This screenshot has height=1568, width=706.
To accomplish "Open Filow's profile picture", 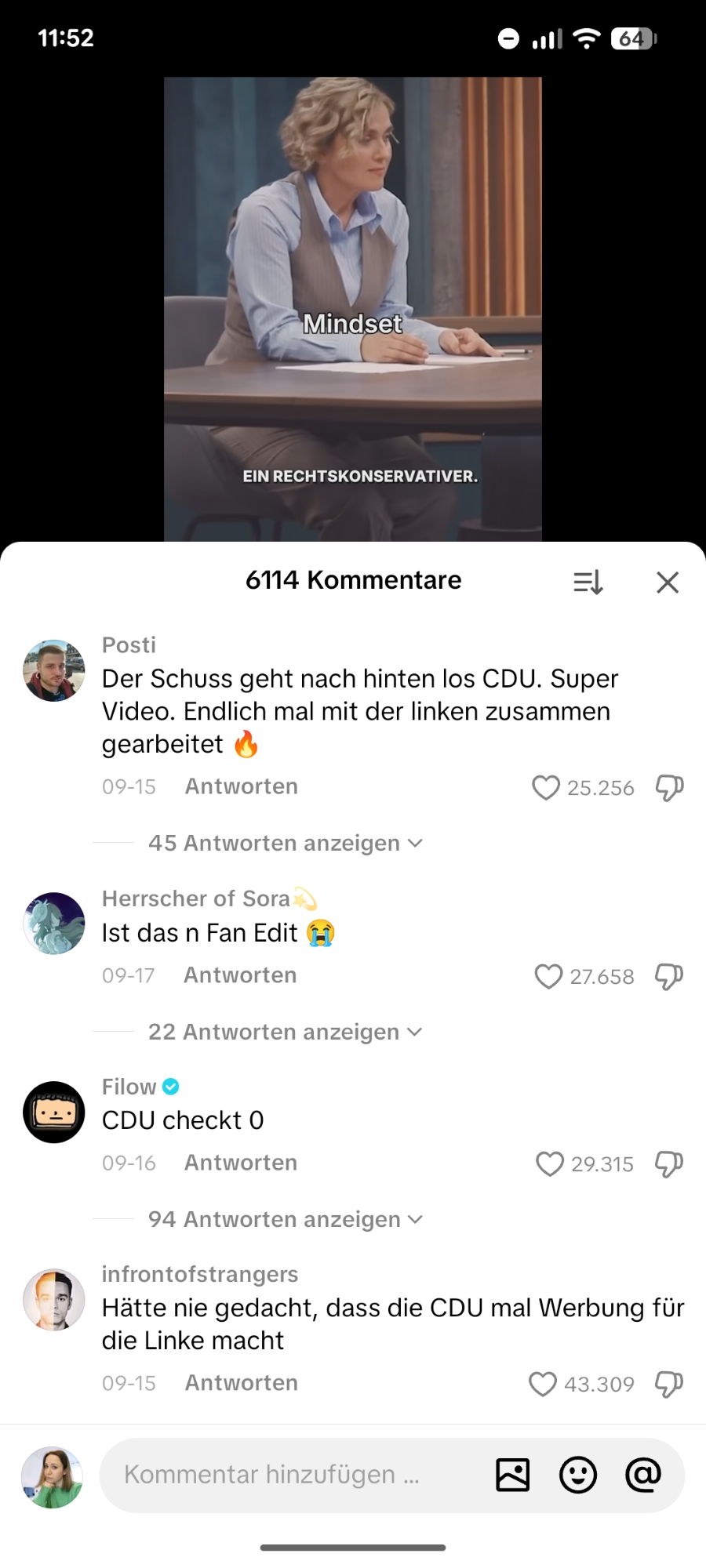I will coord(54,1112).
